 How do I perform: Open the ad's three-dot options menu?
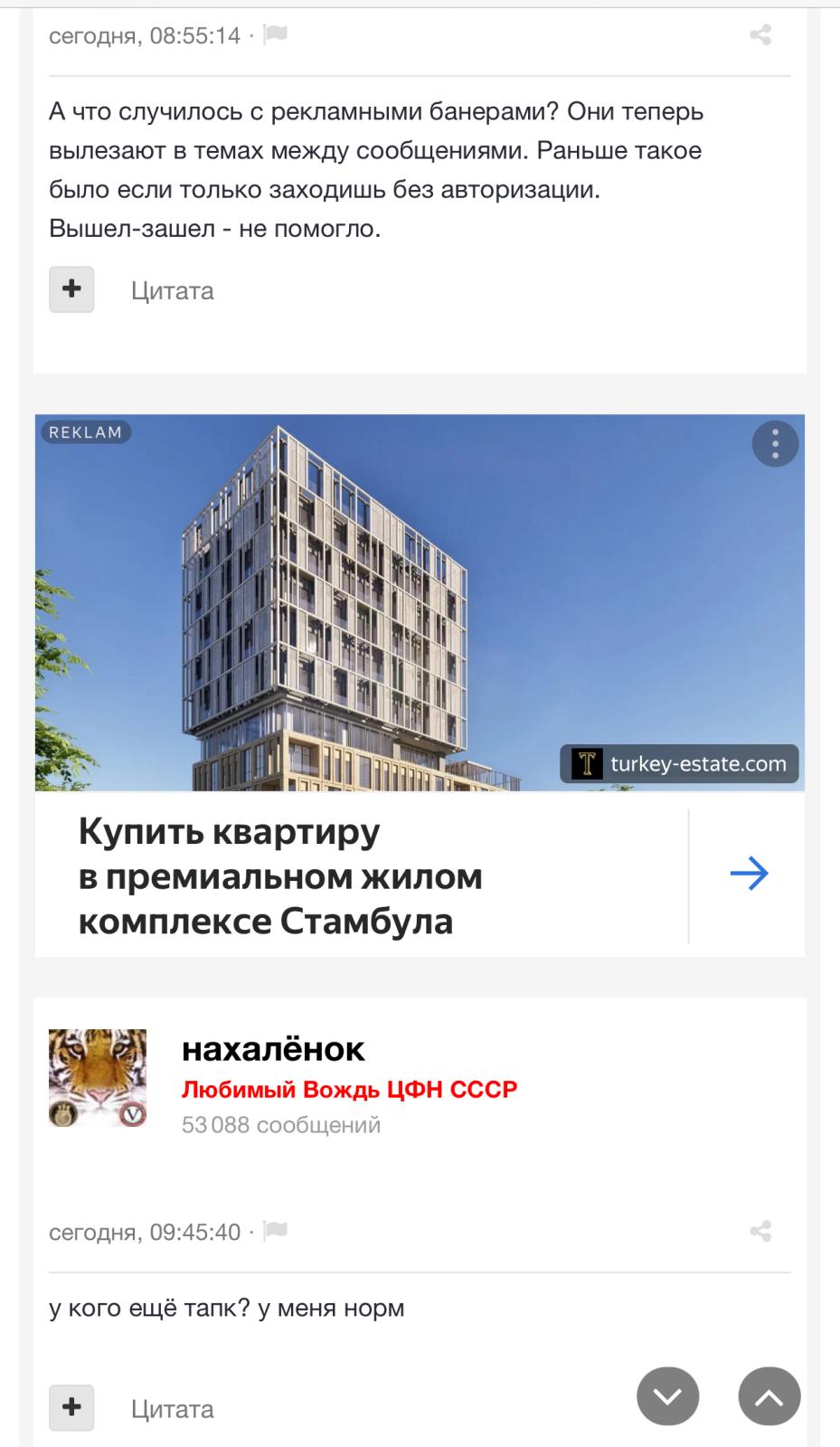(775, 443)
